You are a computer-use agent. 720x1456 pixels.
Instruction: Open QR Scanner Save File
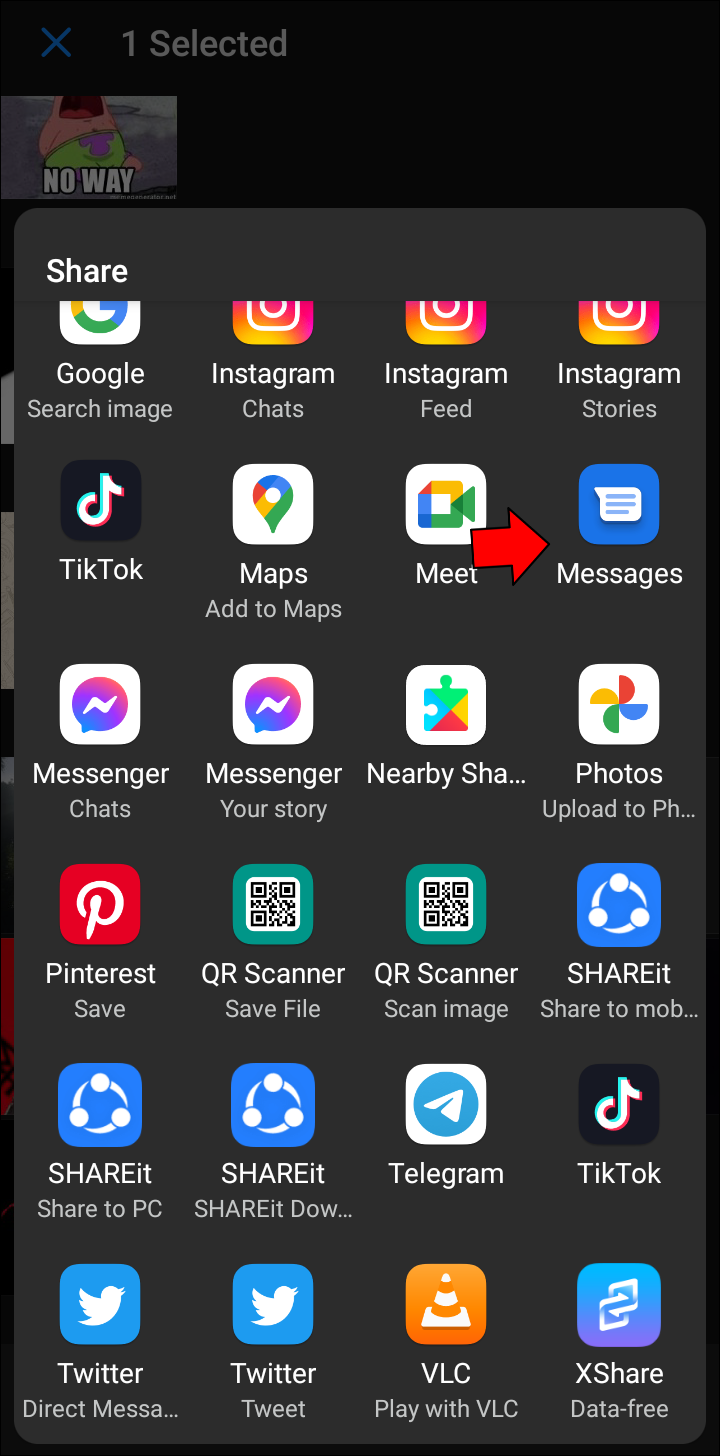273,905
